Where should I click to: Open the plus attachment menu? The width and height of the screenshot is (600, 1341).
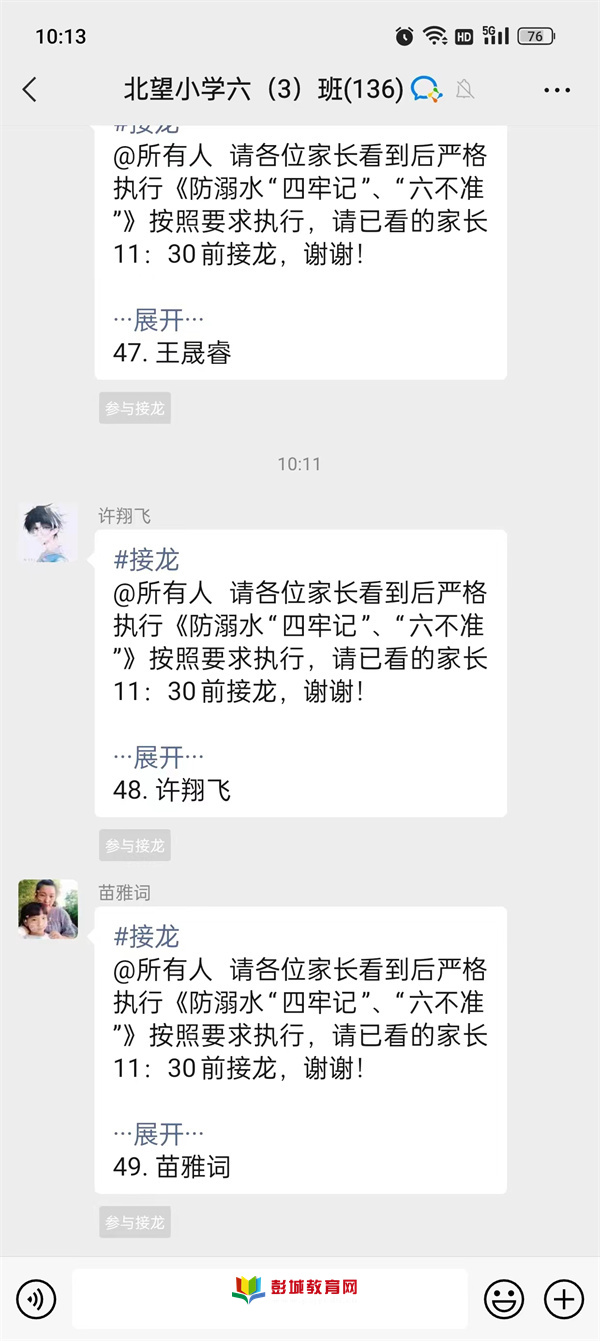point(563,1299)
